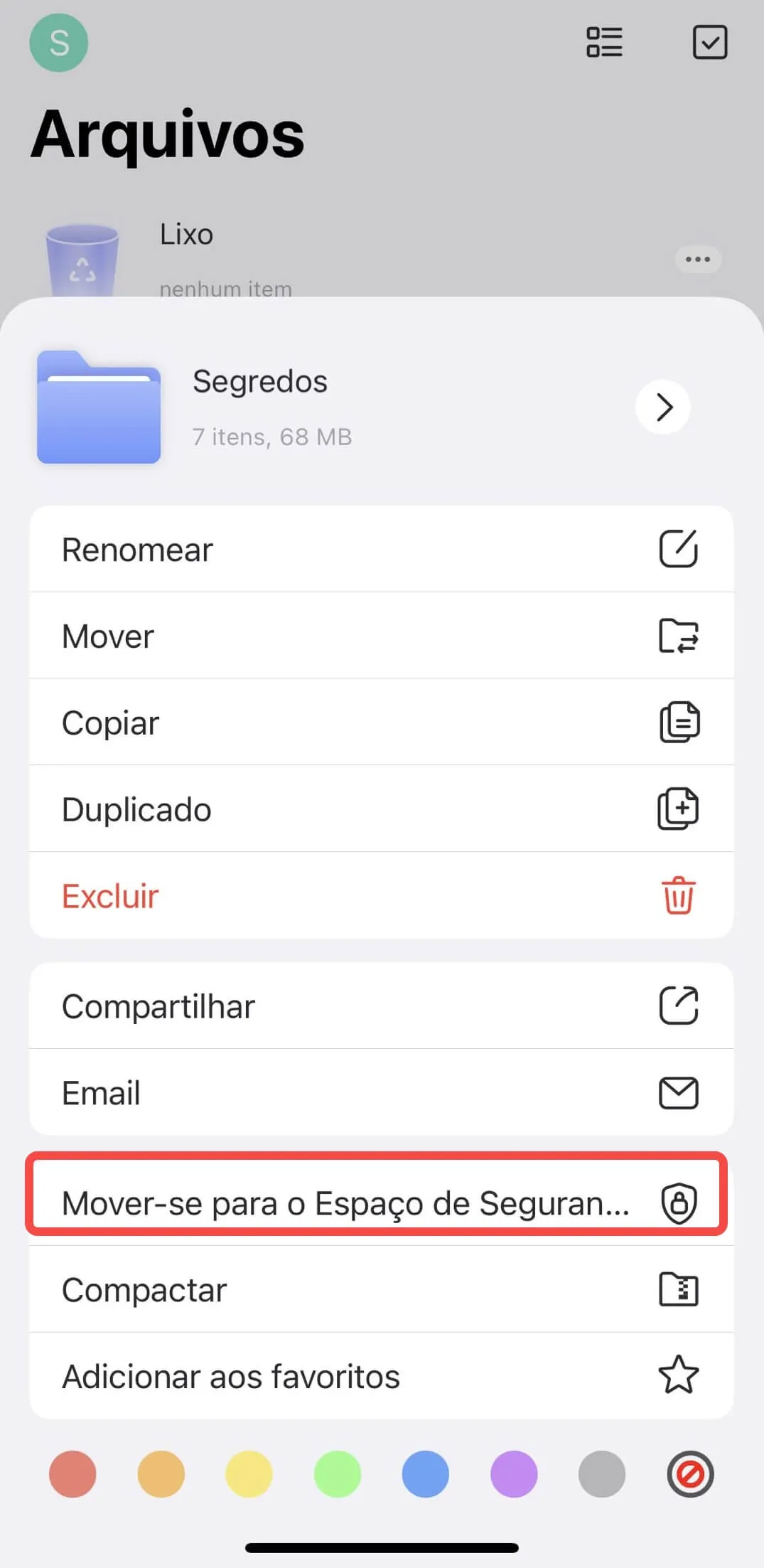
Task: Open the Lixo options ellipsis menu
Action: point(698,259)
